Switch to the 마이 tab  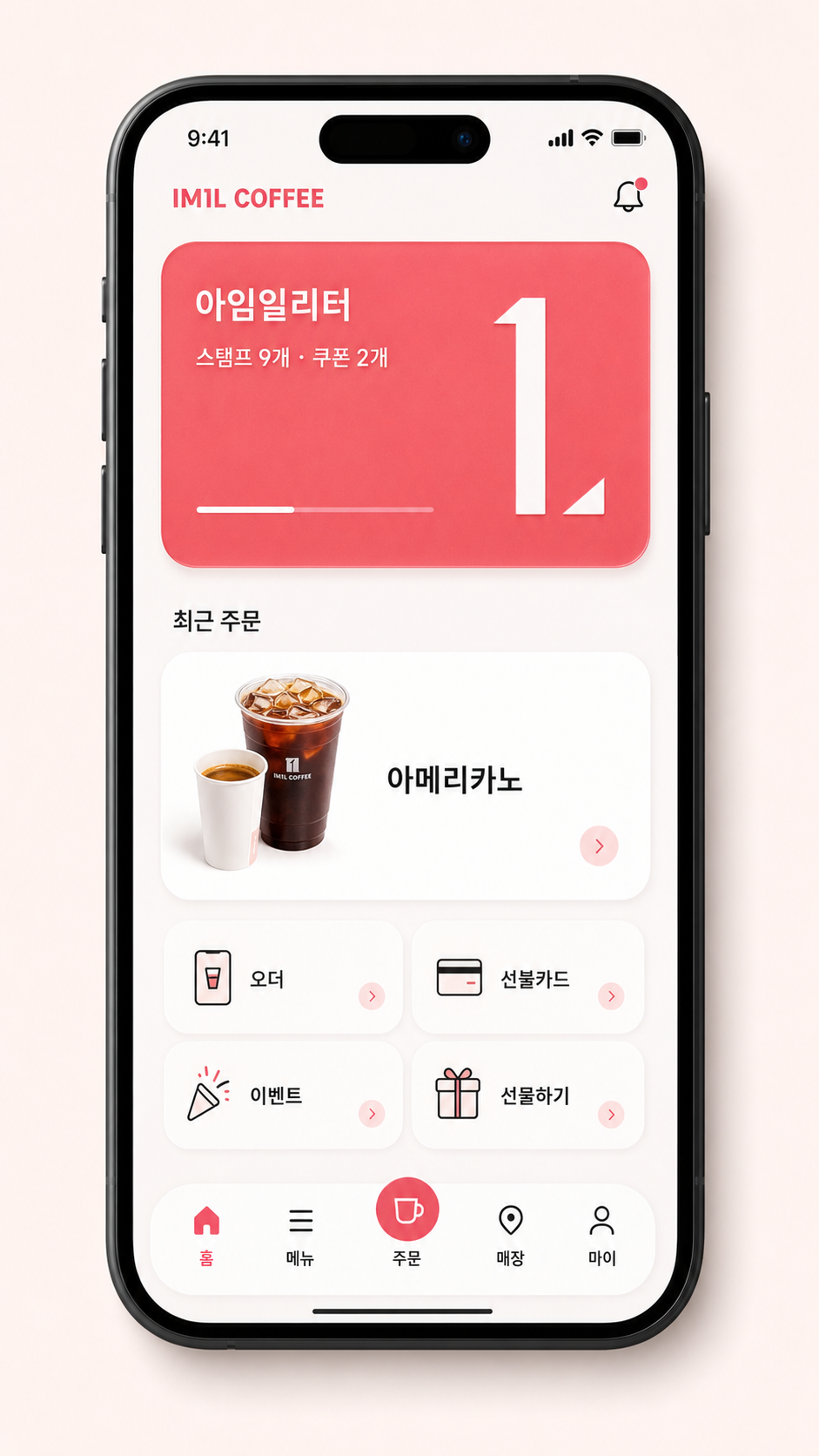click(x=601, y=1236)
